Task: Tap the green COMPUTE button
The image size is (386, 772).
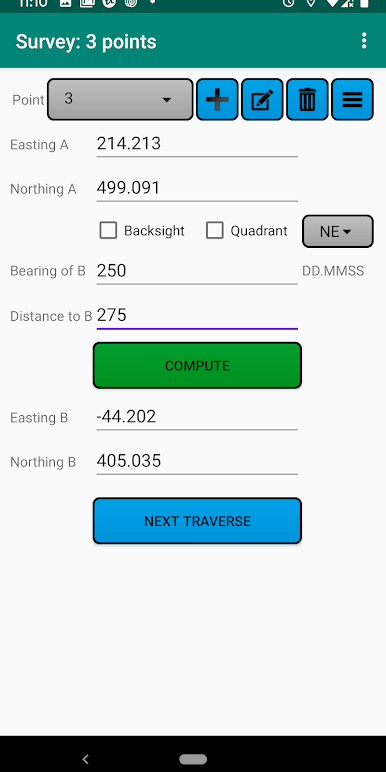Action: coord(197,365)
